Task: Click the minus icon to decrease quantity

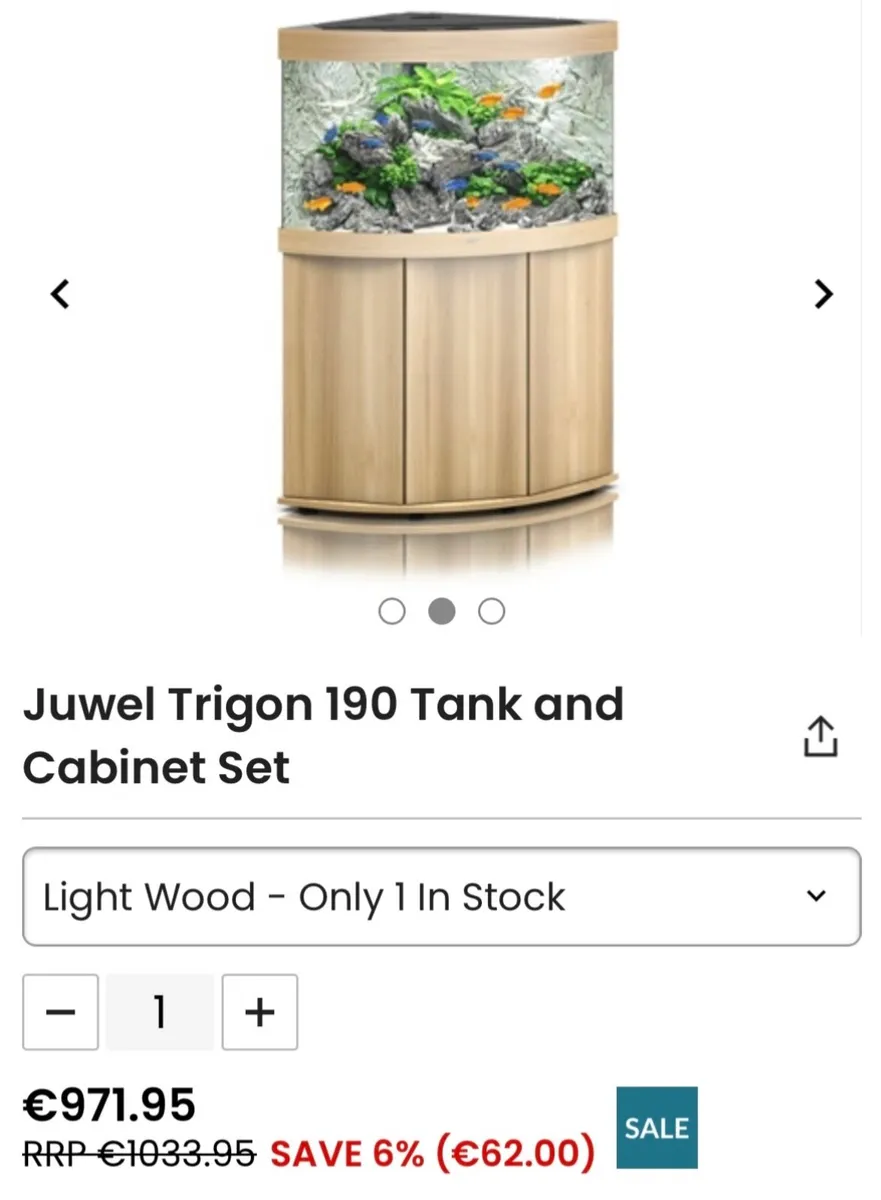Action: click(x=60, y=1012)
